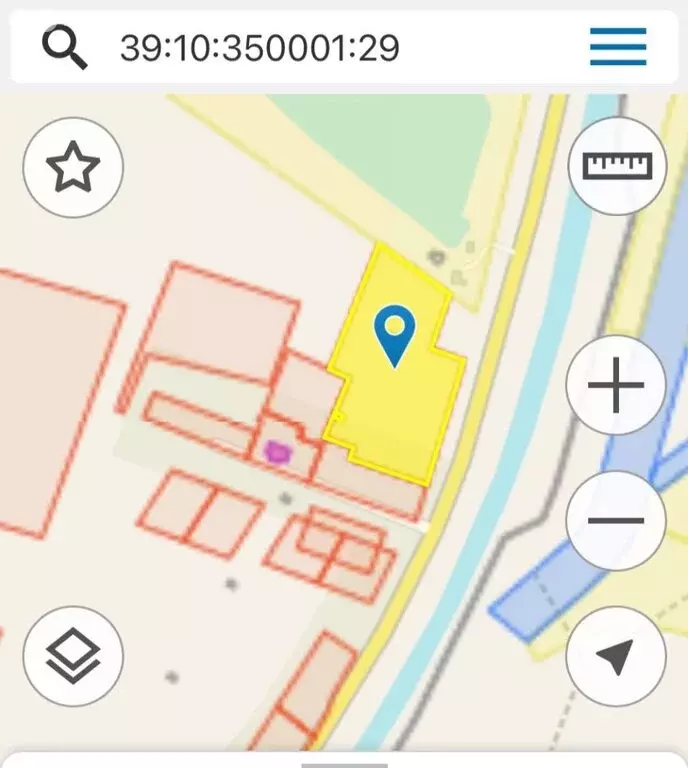688x768 pixels.
Task: Center map on my location arrow
Action: coord(615,657)
